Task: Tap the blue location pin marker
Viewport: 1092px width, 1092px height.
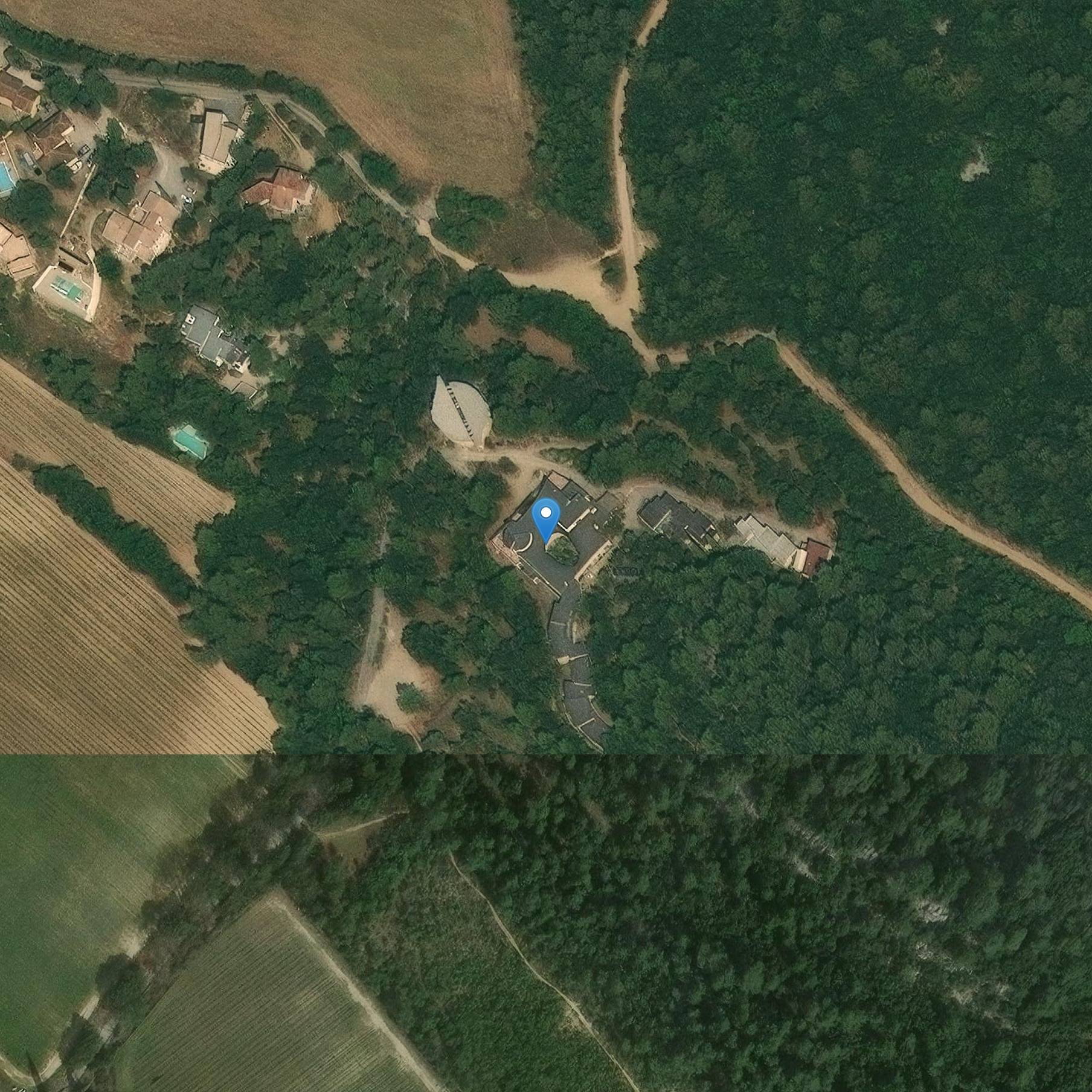Action: (x=546, y=517)
